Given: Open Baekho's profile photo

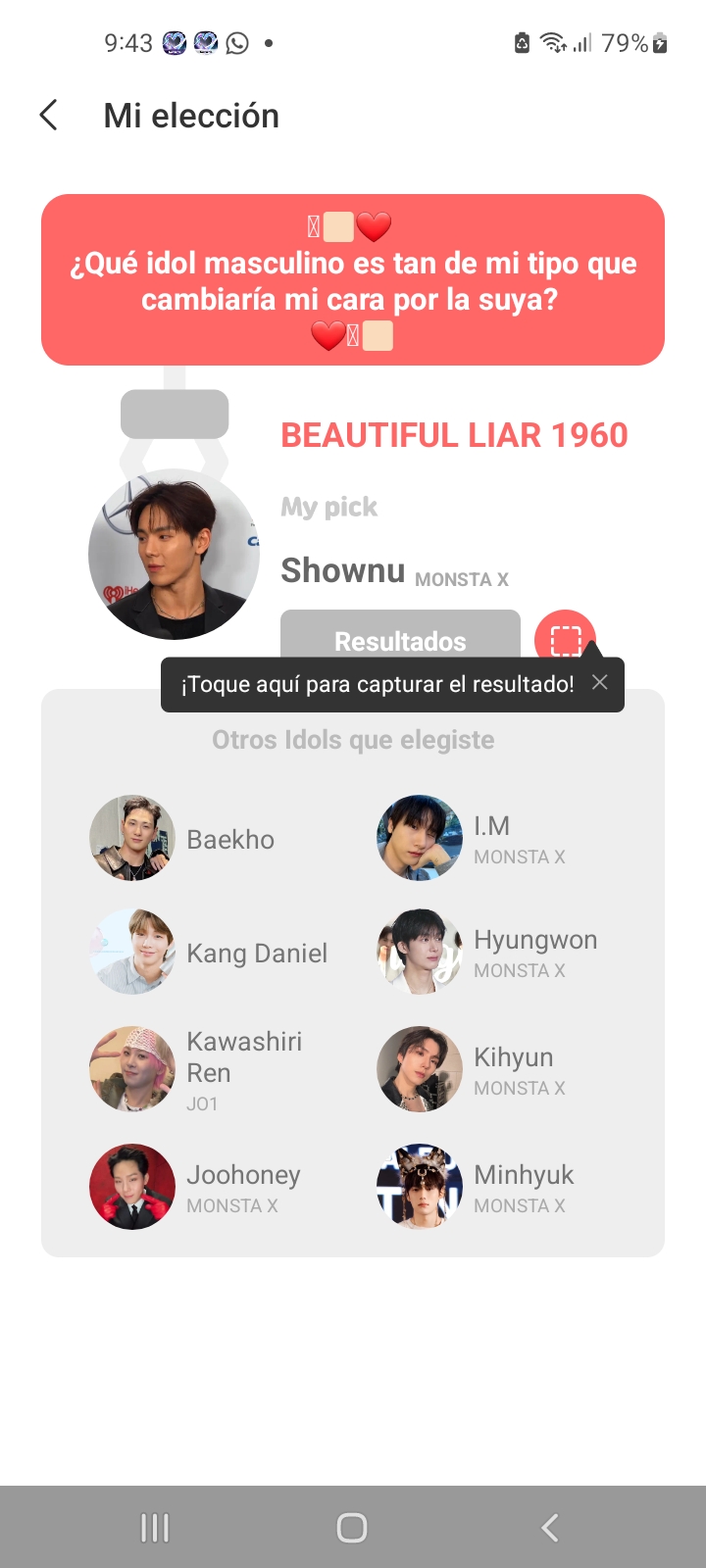Looking at the screenshot, I should 132,839.
